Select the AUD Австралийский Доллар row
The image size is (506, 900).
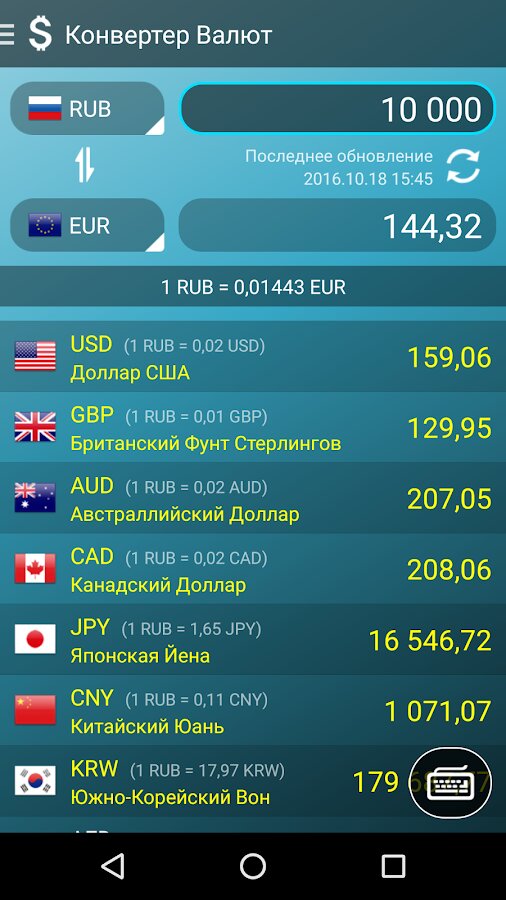253,498
